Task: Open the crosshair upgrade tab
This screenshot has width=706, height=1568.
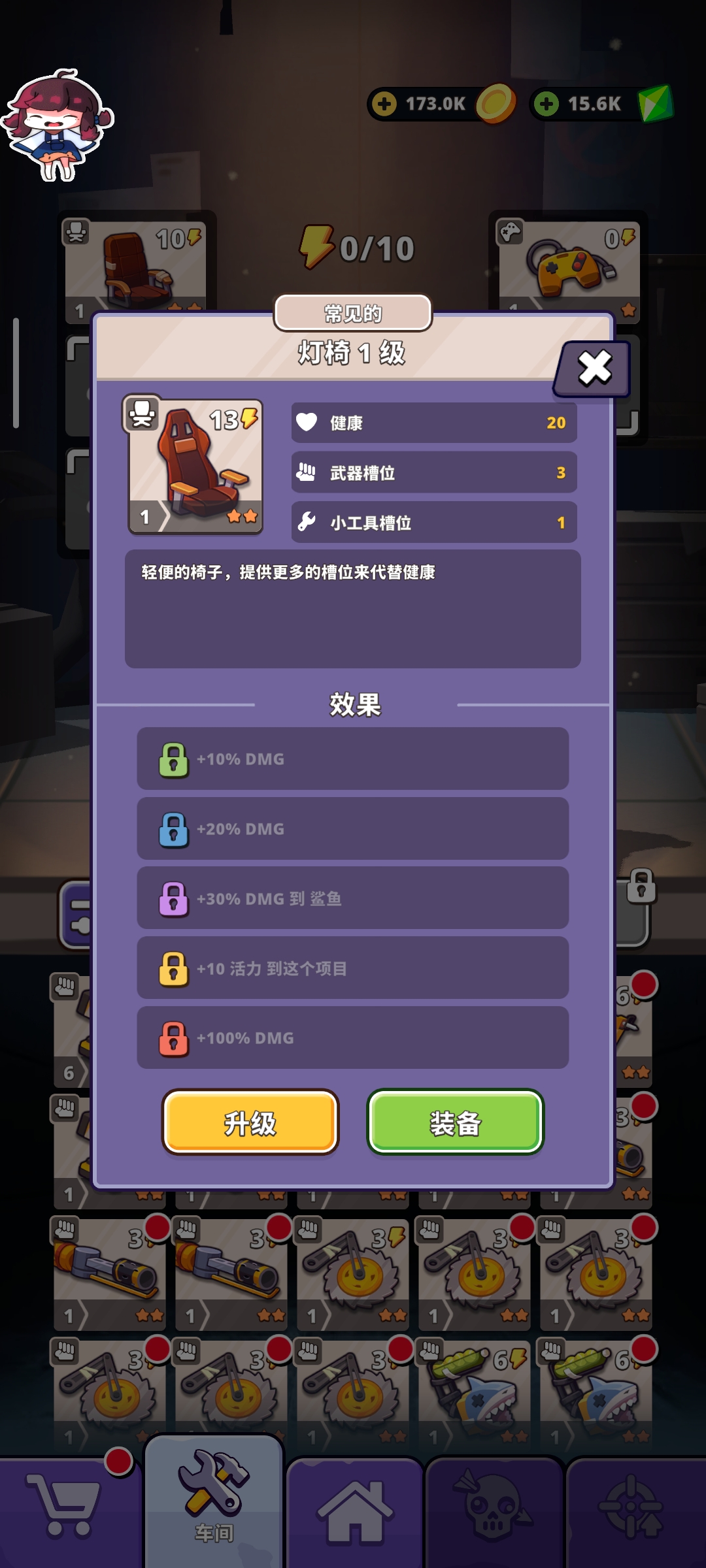Action: (x=631, y=1511)
